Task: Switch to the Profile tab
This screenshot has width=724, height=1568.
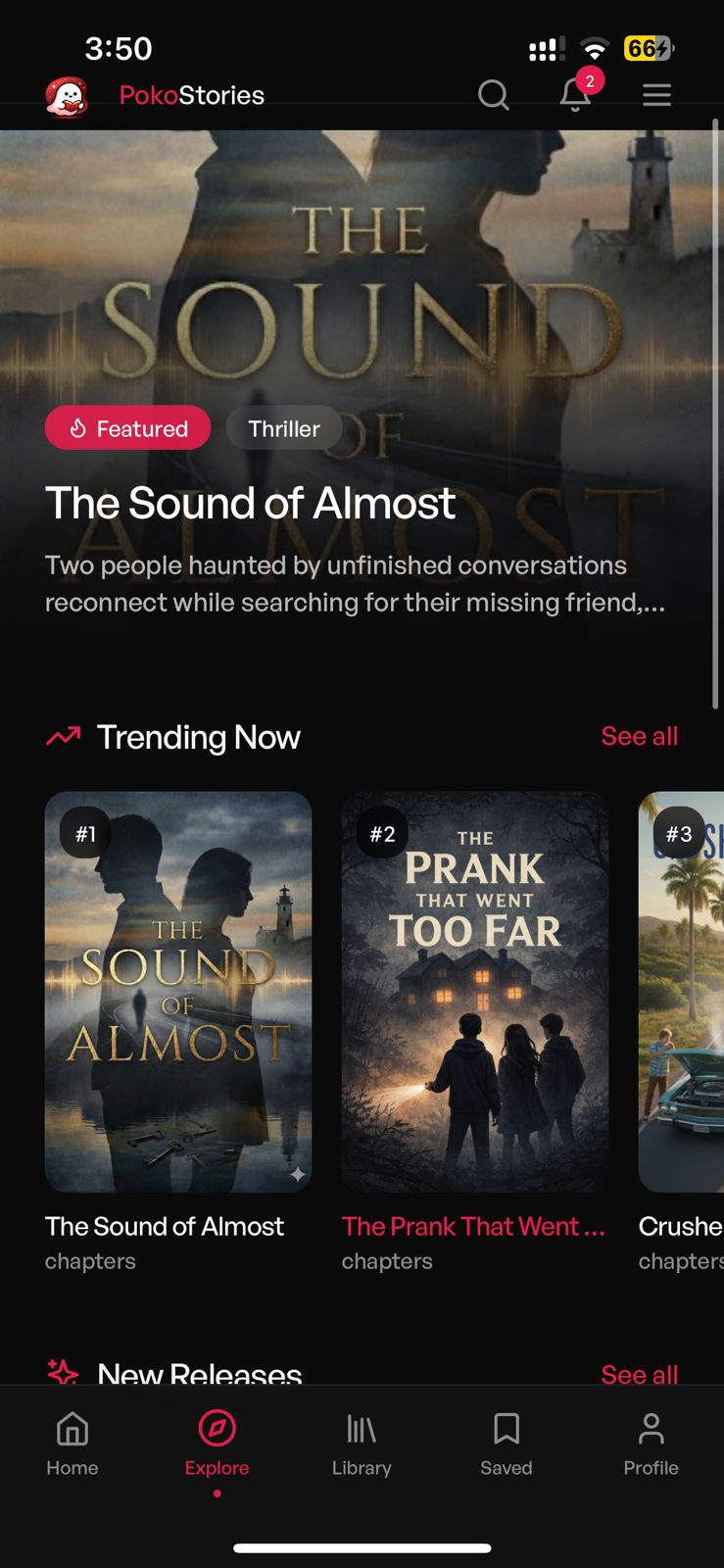Action: (651, 1443)
